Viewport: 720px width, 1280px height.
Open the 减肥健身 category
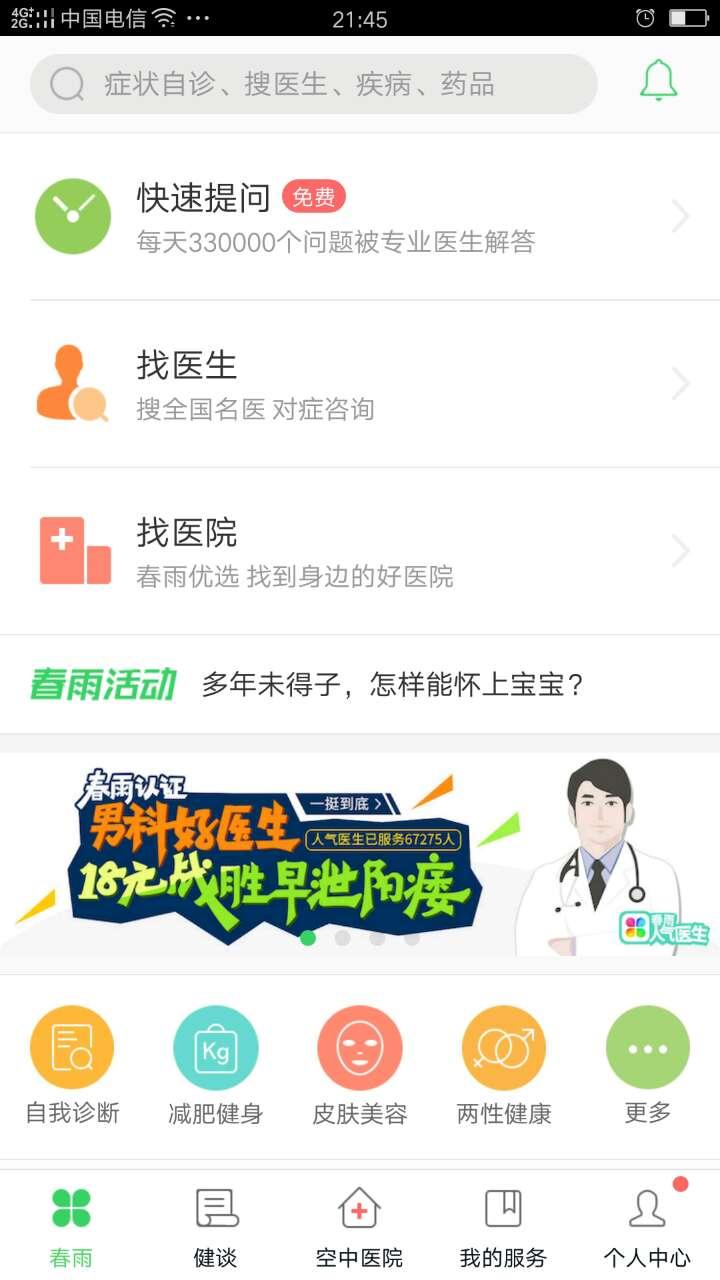pos(216,1066)
